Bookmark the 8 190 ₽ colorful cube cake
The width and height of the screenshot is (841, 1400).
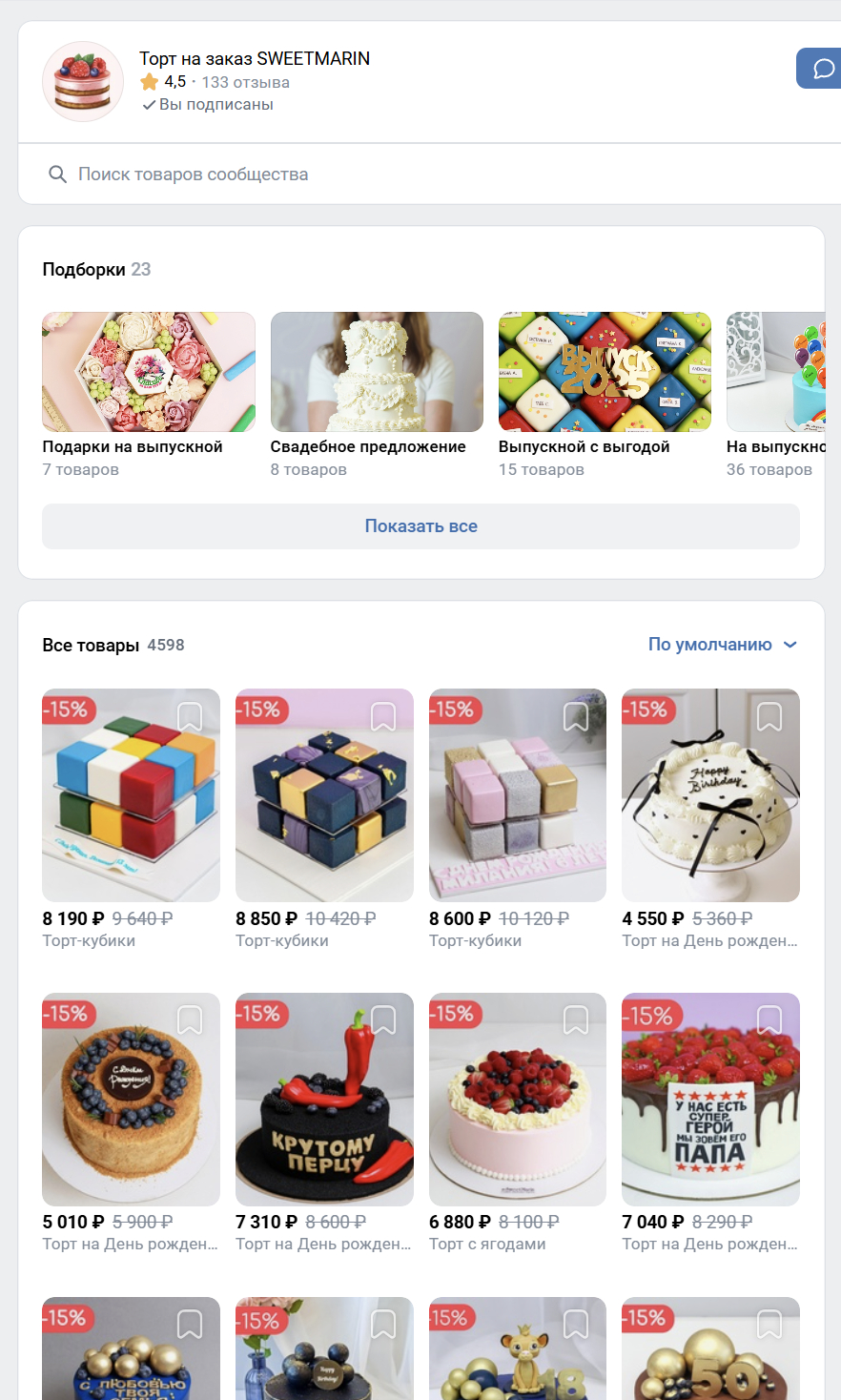coord(190,716)
